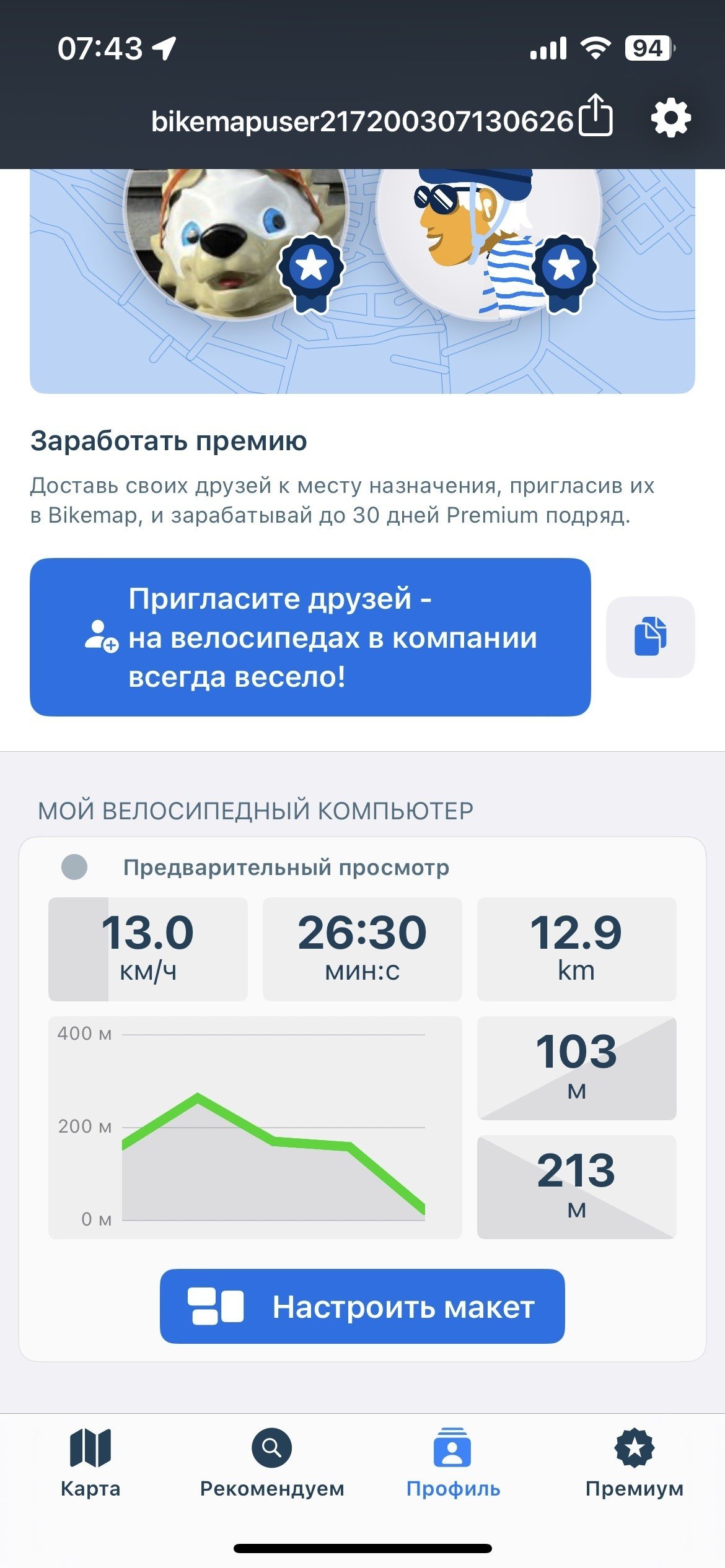Viewport: 725px width, 1568px height.
Task: Share the profile via the share icon
Action: point(595,116)
